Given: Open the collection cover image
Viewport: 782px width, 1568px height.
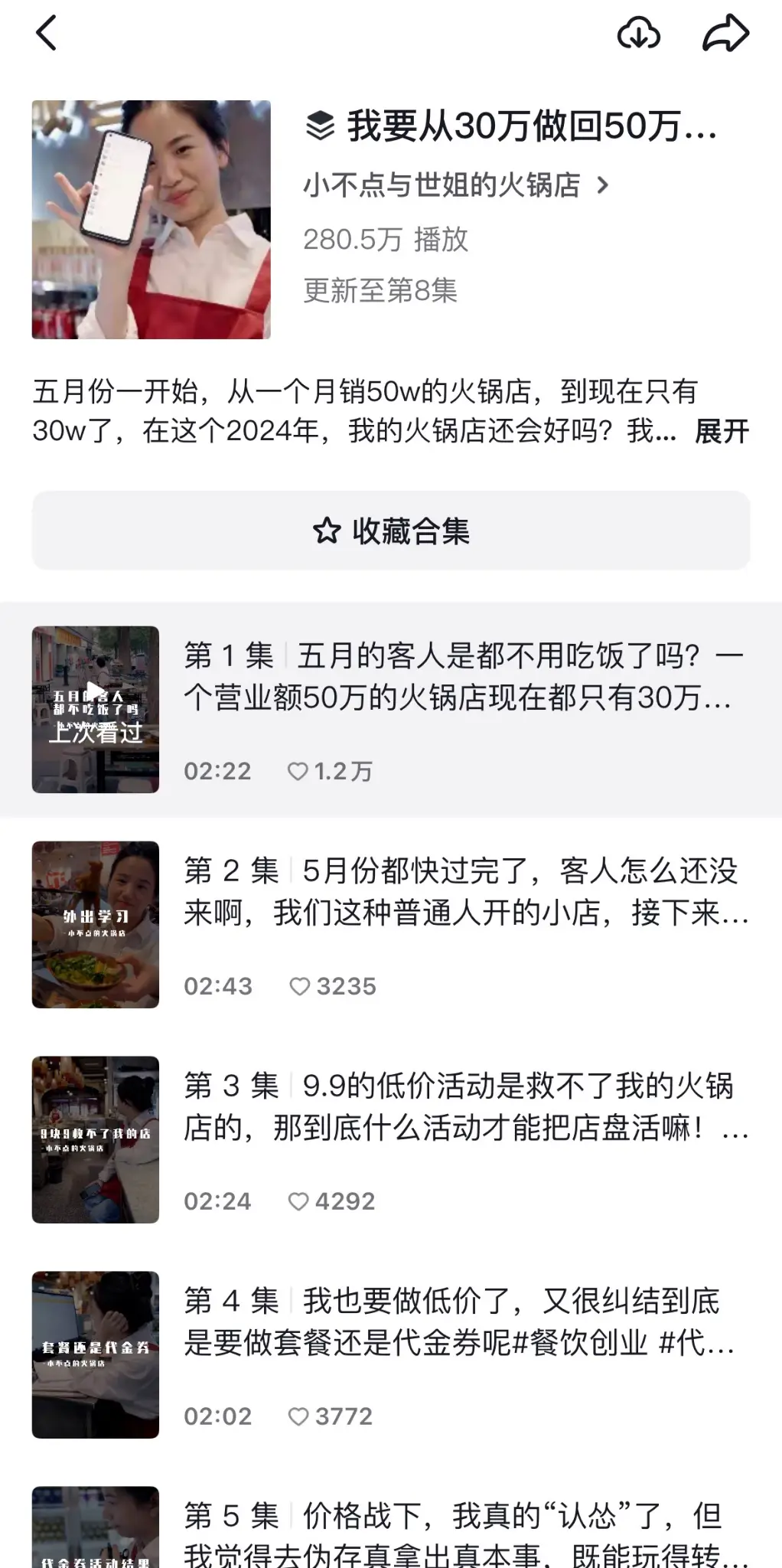Looking at the screenshot, I should click(153, 220).
